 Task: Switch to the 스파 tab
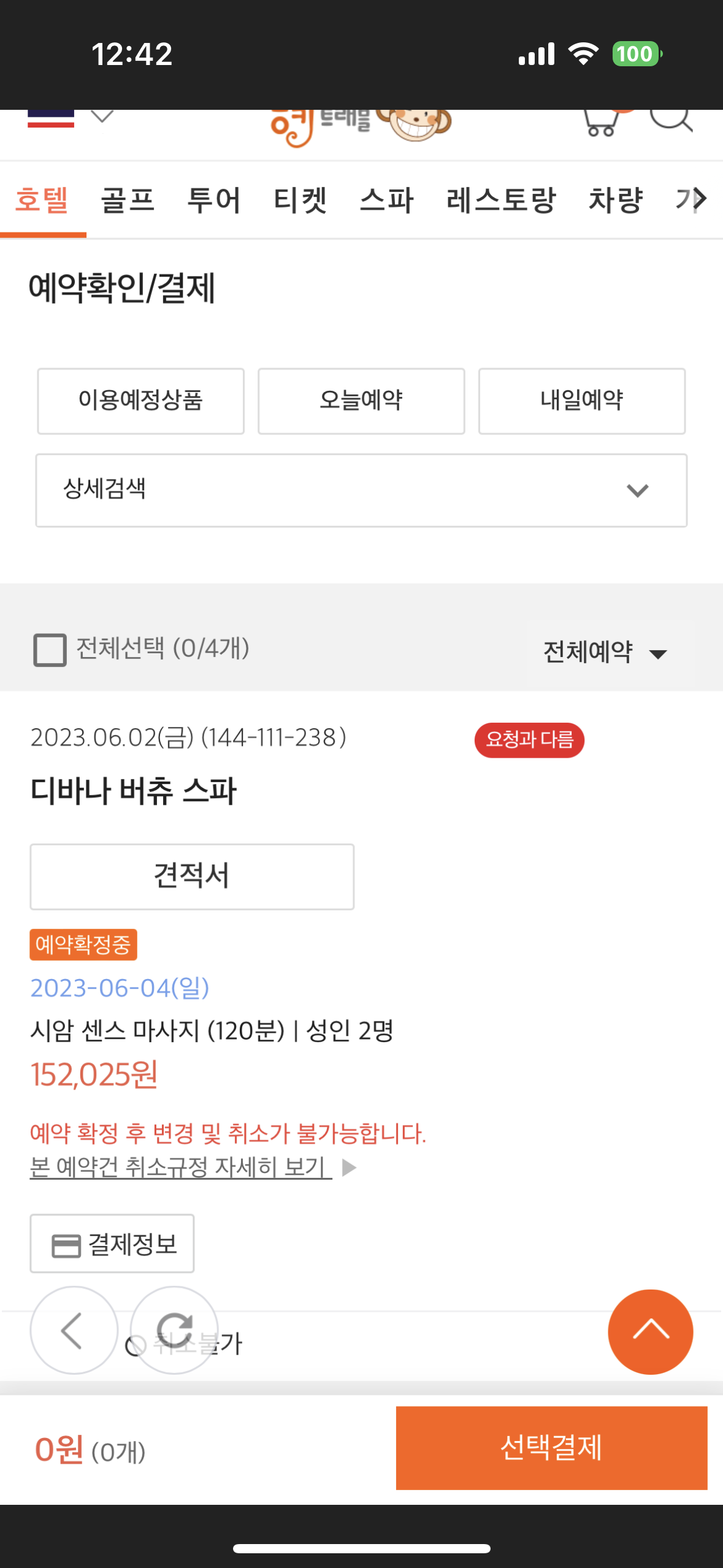point(386,201)
